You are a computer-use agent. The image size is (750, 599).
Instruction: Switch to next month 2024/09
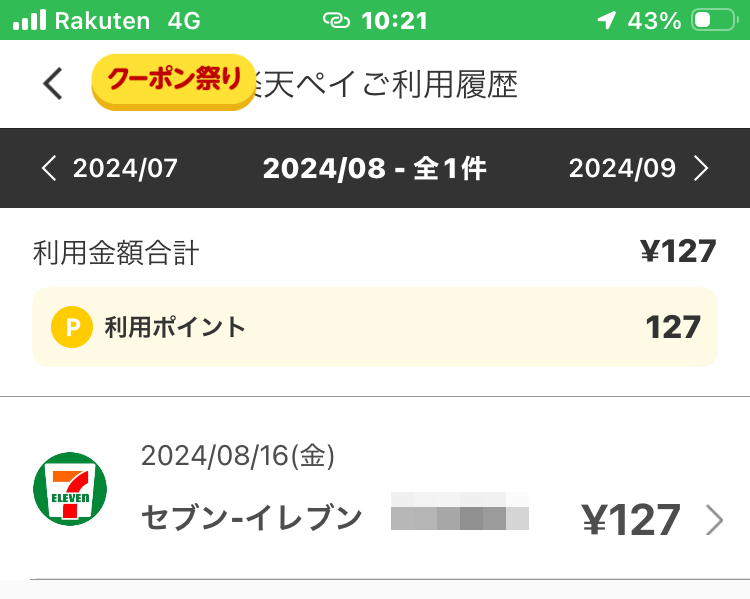click(x=638, y=168)
